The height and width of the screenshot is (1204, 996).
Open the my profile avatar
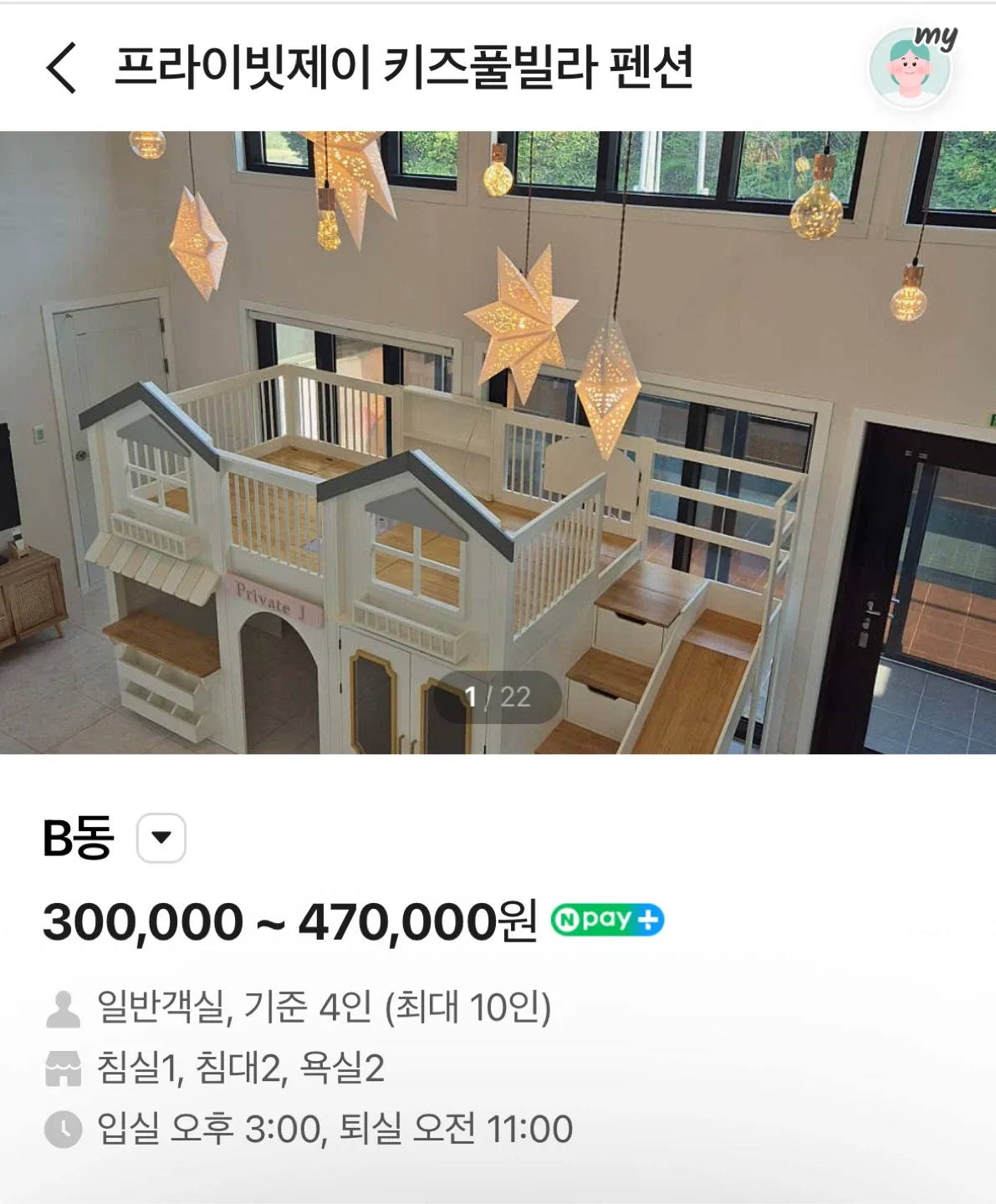pyautogui.click(x=911, y=67)
